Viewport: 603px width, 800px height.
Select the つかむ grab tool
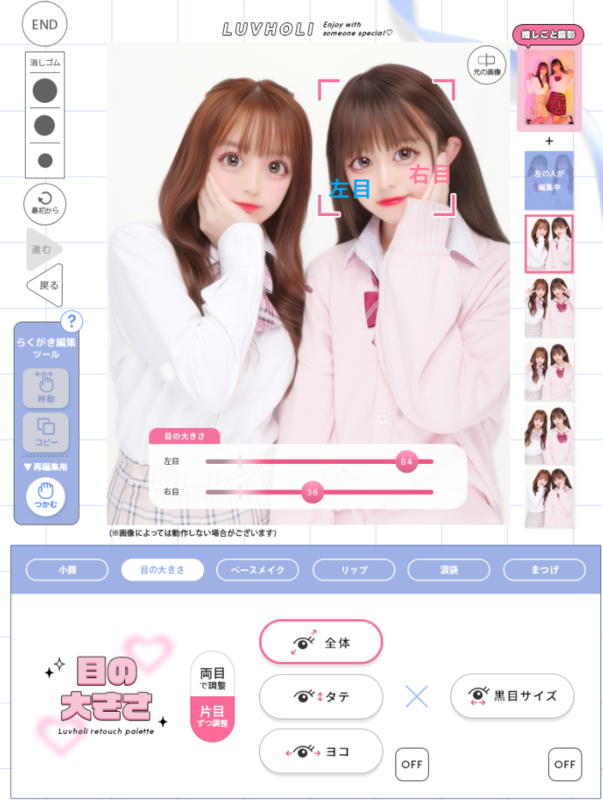[x=45, y=497]
